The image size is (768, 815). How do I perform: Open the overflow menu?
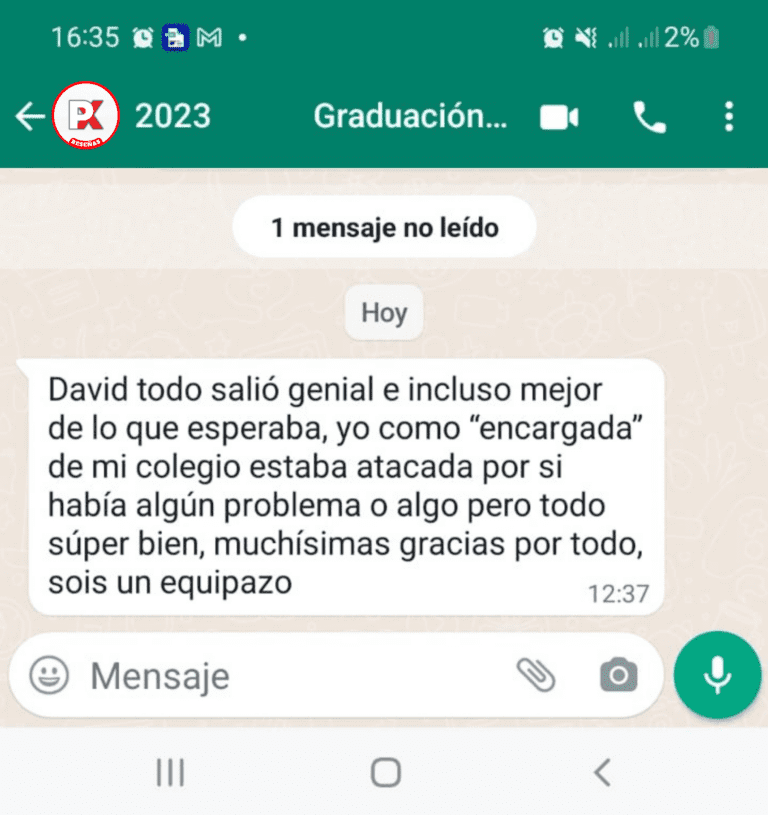[728, 117]
